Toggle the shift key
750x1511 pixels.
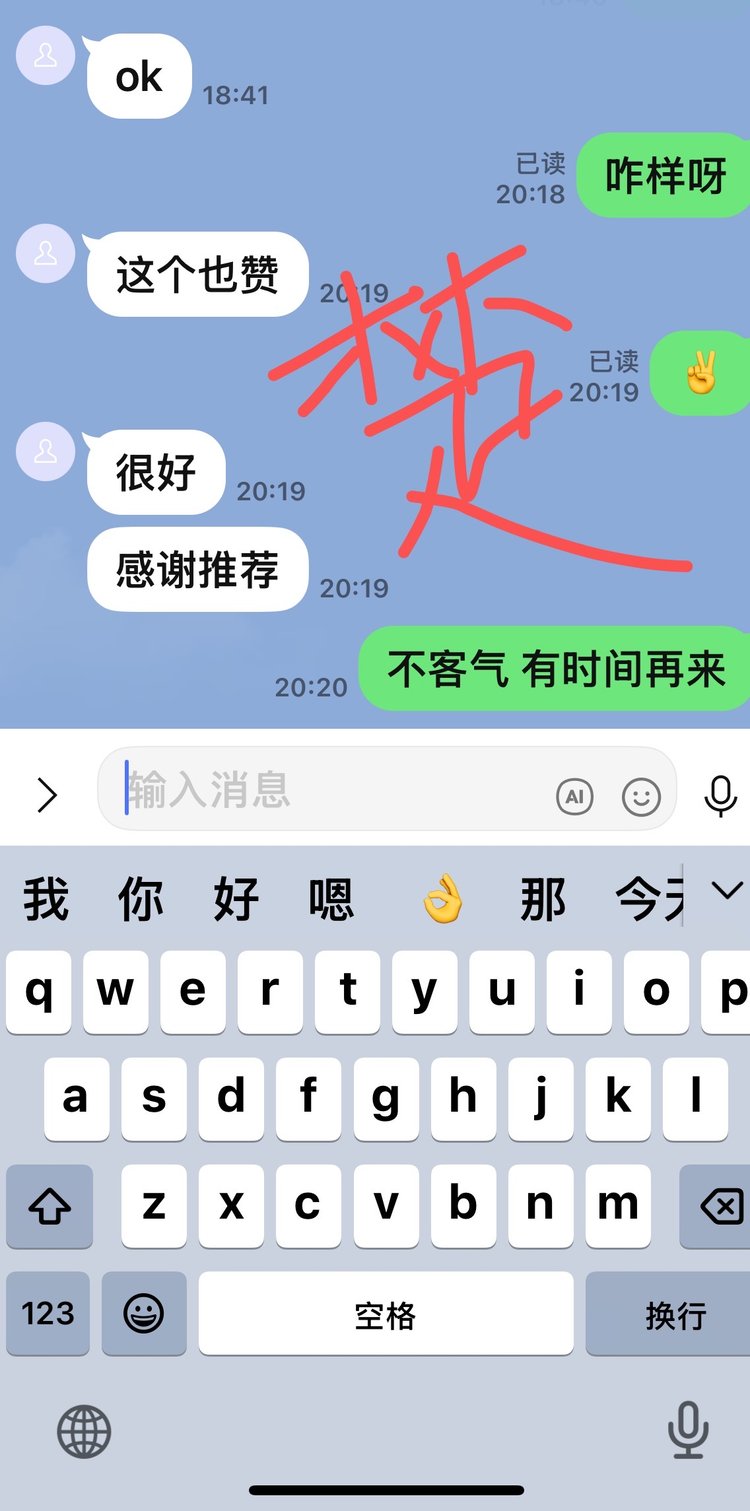click(49, 1207)
